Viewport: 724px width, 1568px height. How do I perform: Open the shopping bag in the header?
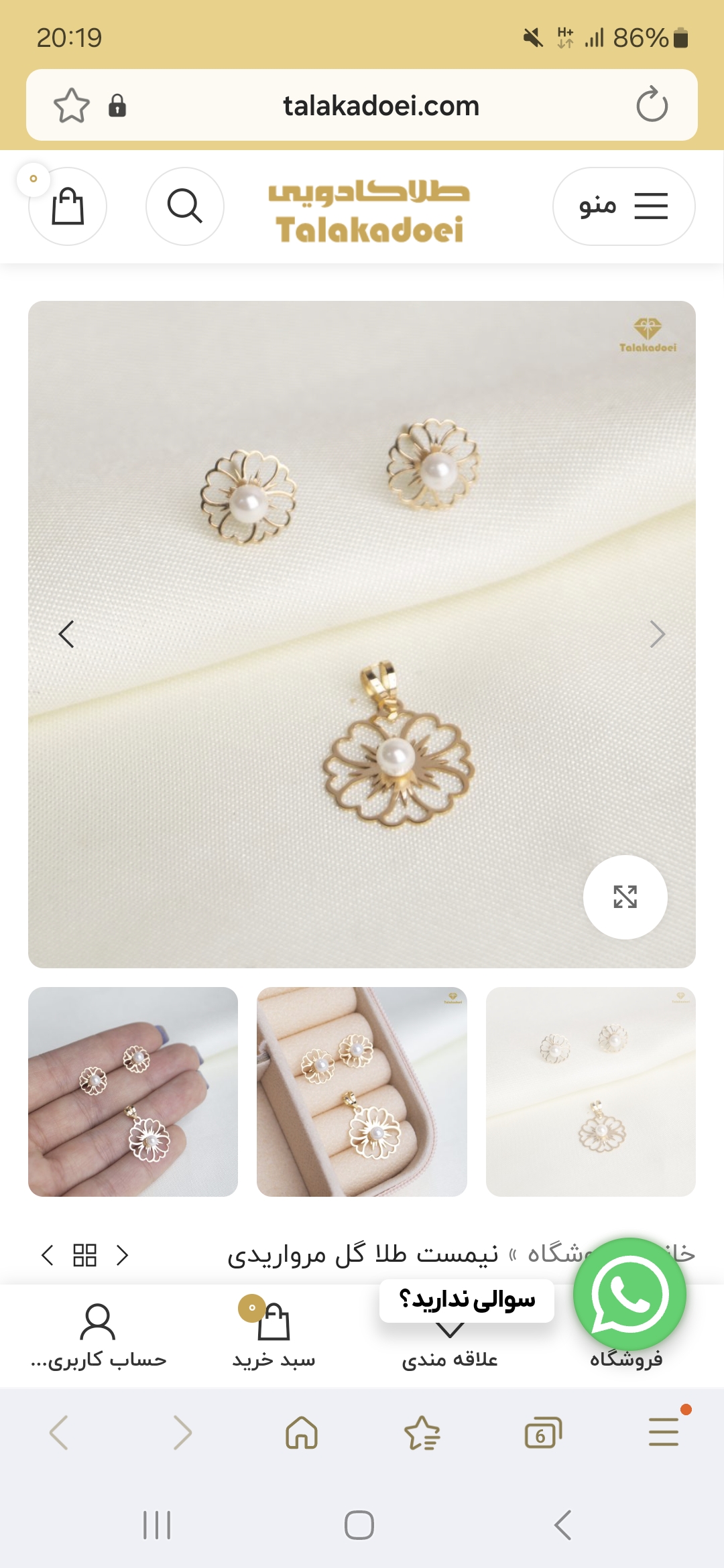coord(68,206)
